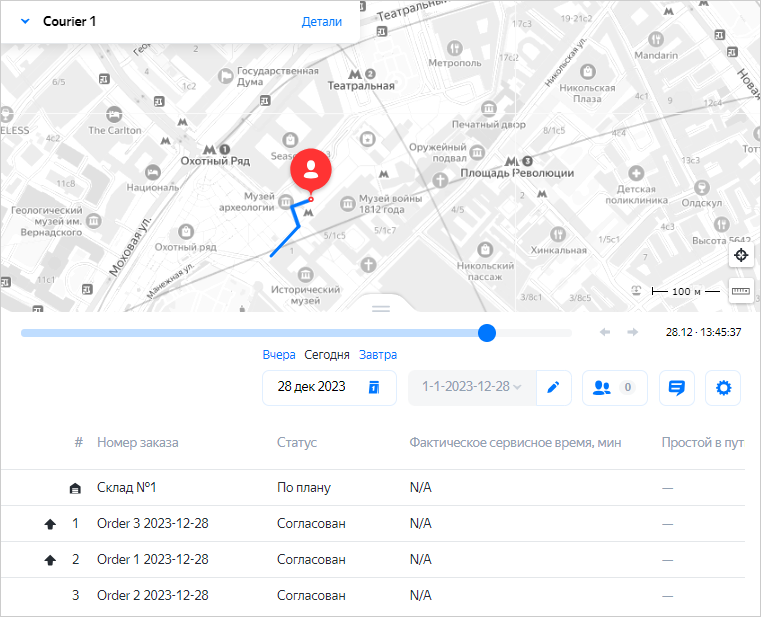
Task: Open the couriers group button
Action: [614, 387]
